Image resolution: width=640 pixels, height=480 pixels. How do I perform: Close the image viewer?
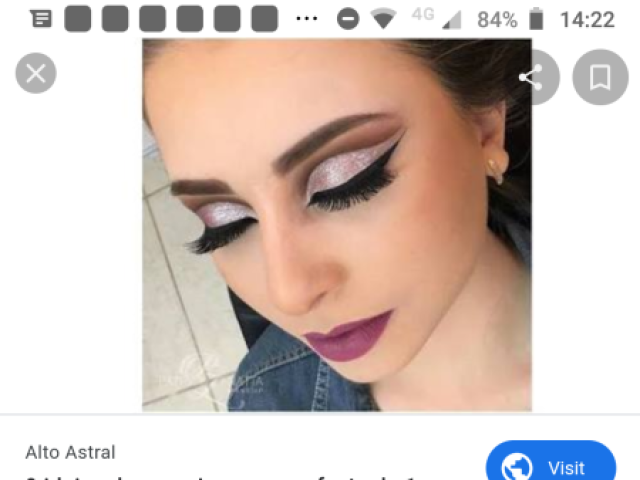point(36,73)
